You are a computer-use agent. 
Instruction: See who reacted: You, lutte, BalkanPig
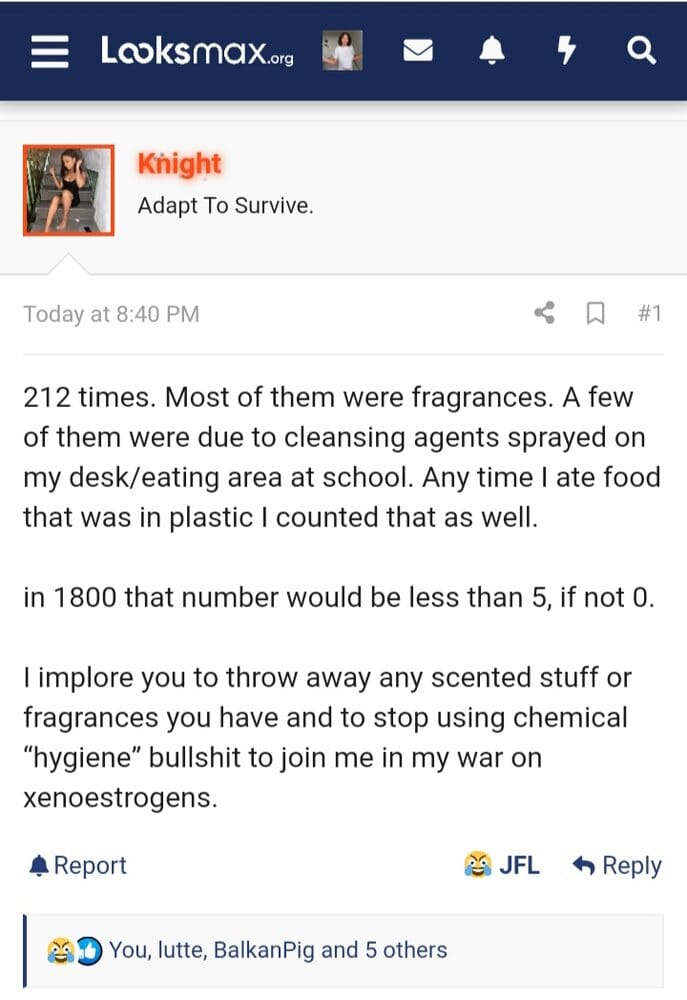(277, 949)
